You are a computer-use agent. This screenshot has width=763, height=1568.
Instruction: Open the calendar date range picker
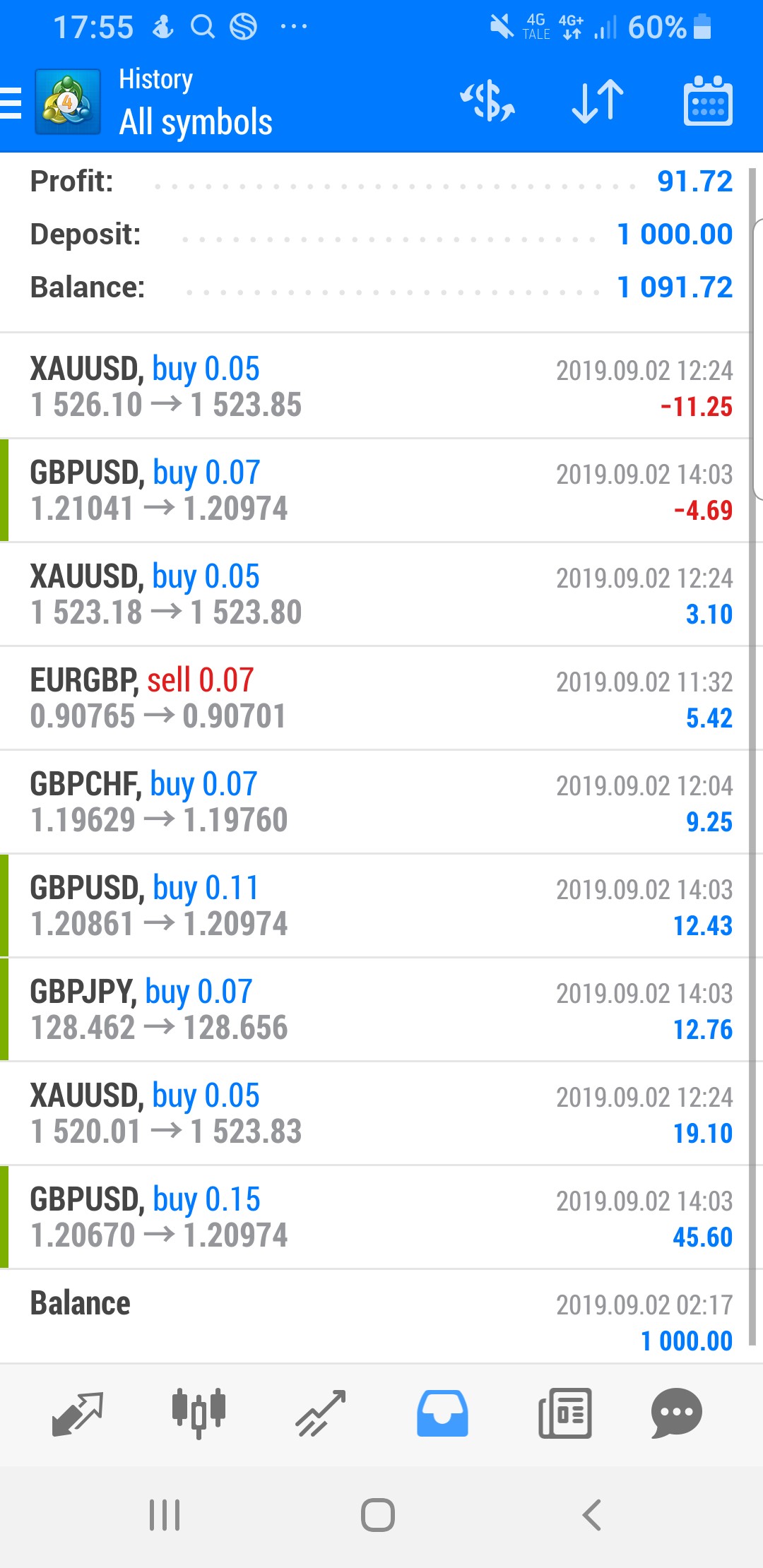point(708,101)
